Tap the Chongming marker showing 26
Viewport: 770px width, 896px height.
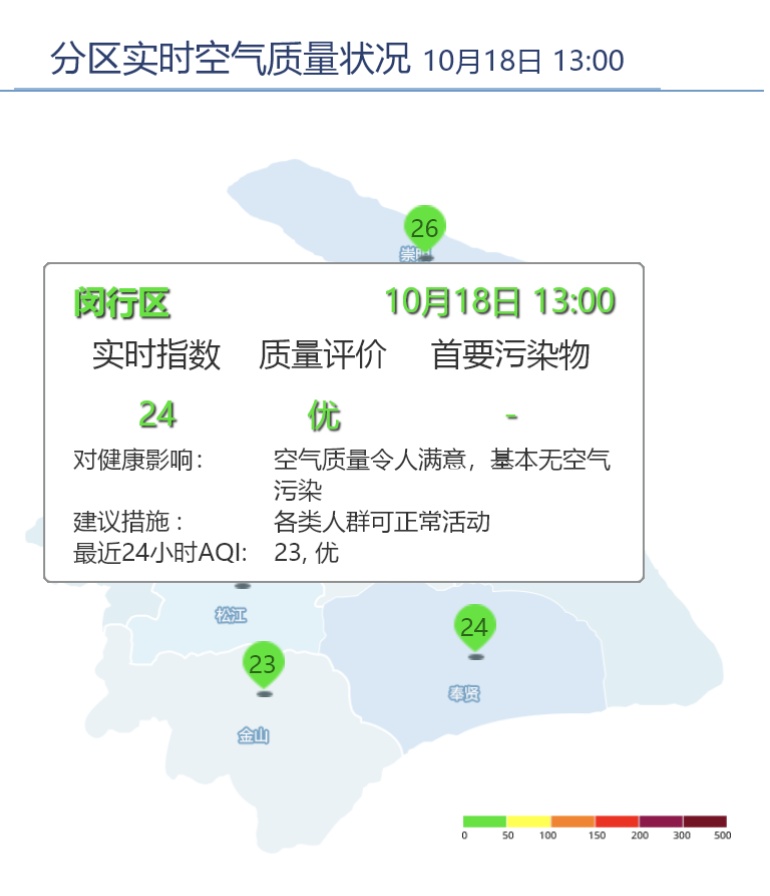point(424,228)
